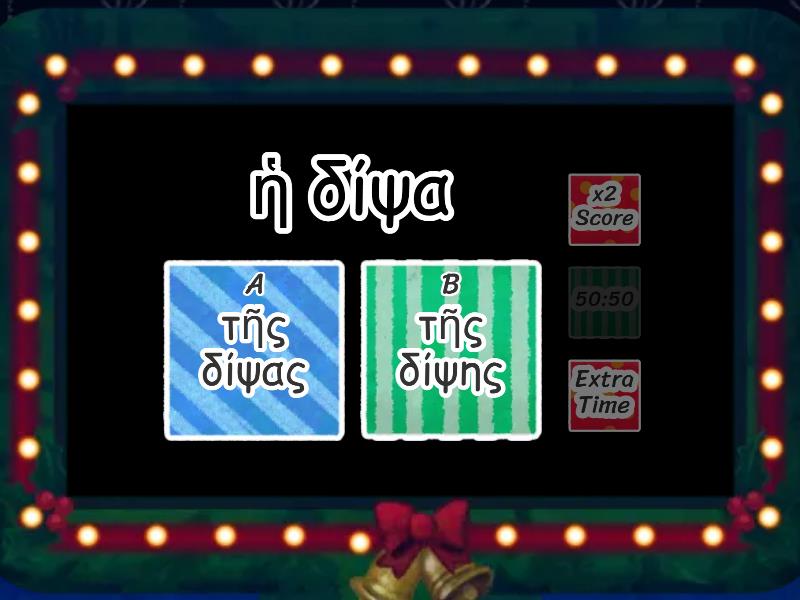Viewport: 800px width, 600px height.
Task: Activate the x2 Score power-up
Action: 604,209
